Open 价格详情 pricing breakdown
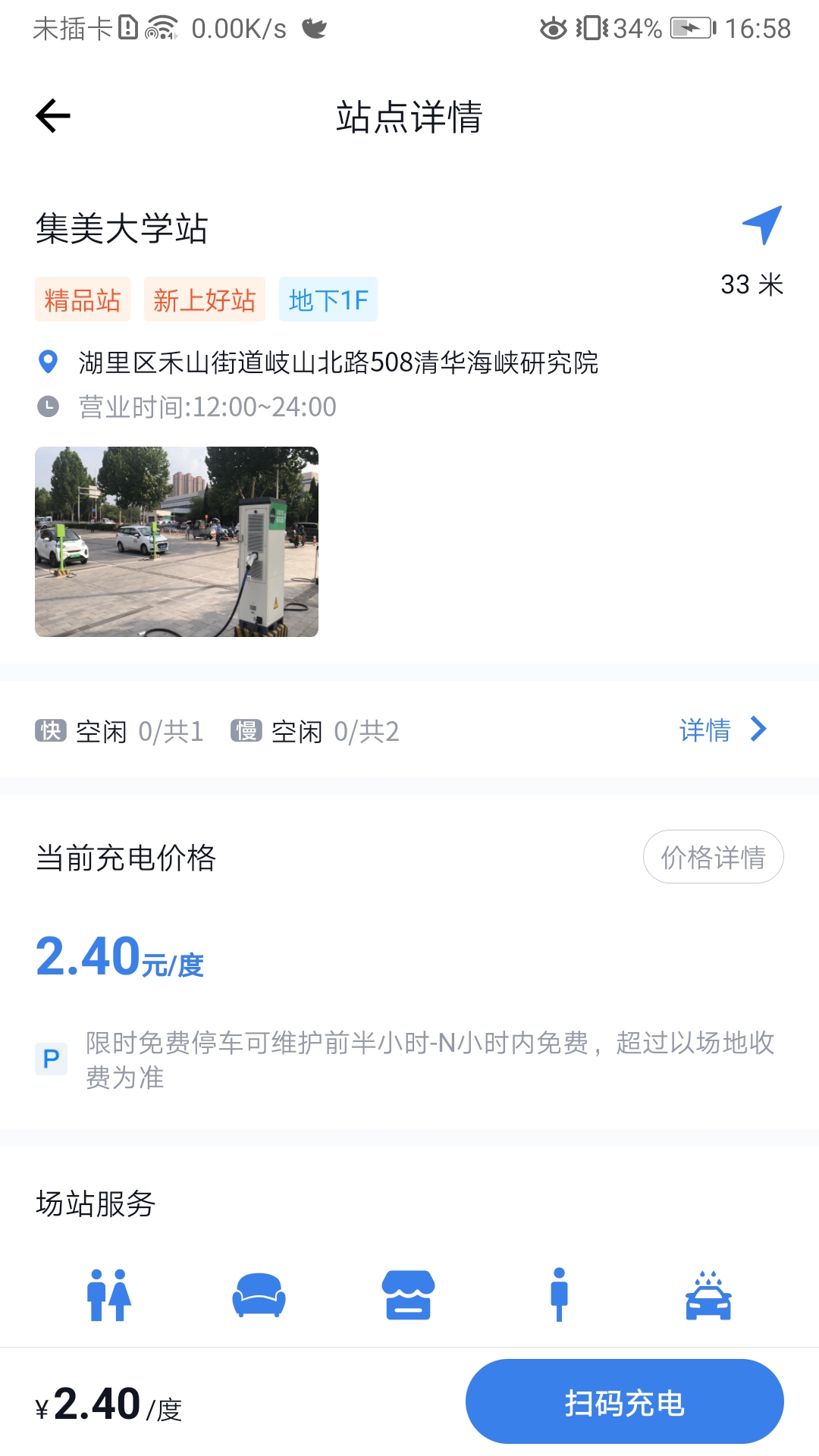Screen dimensions: 819x1456 click(x=713, y=857)
